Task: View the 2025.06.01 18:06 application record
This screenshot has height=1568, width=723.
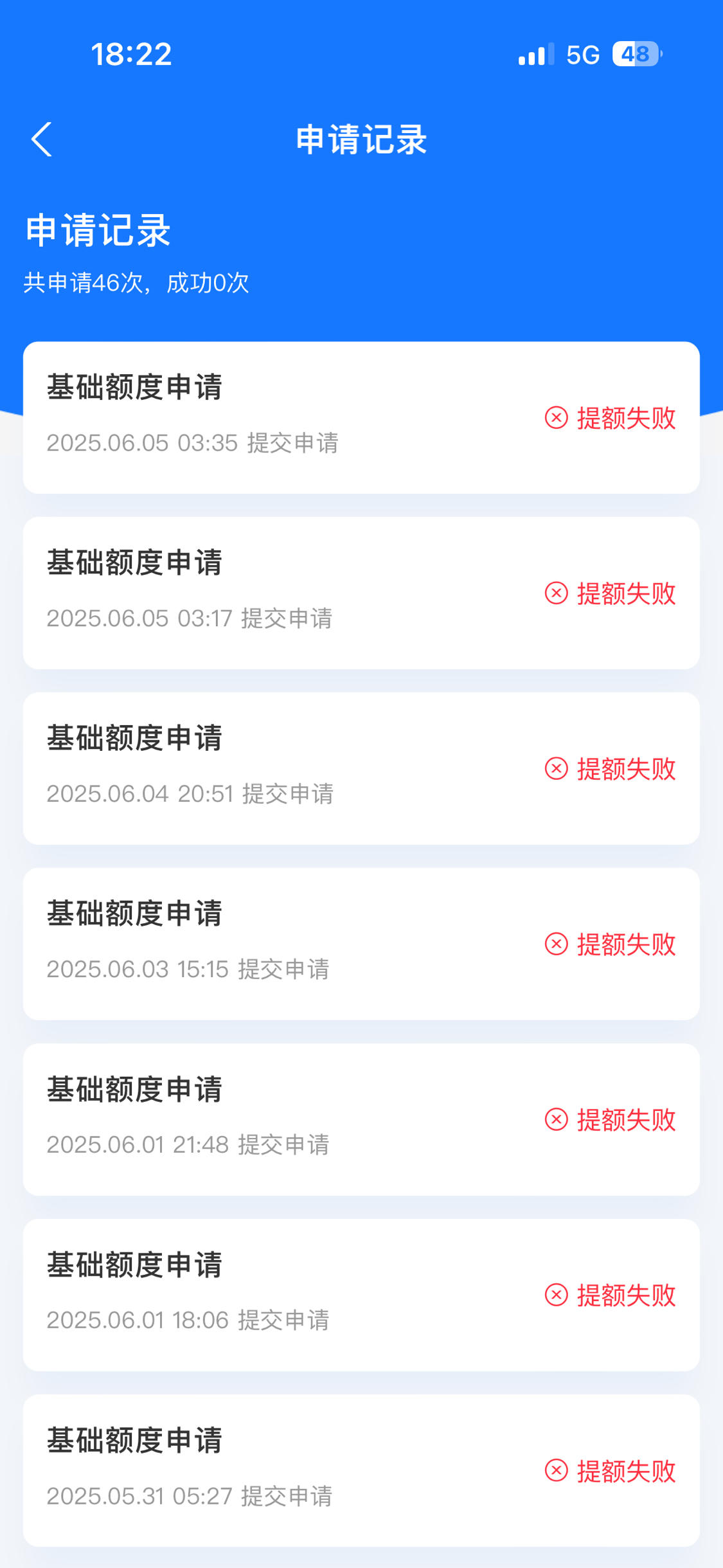Action: pos(361,1295)
